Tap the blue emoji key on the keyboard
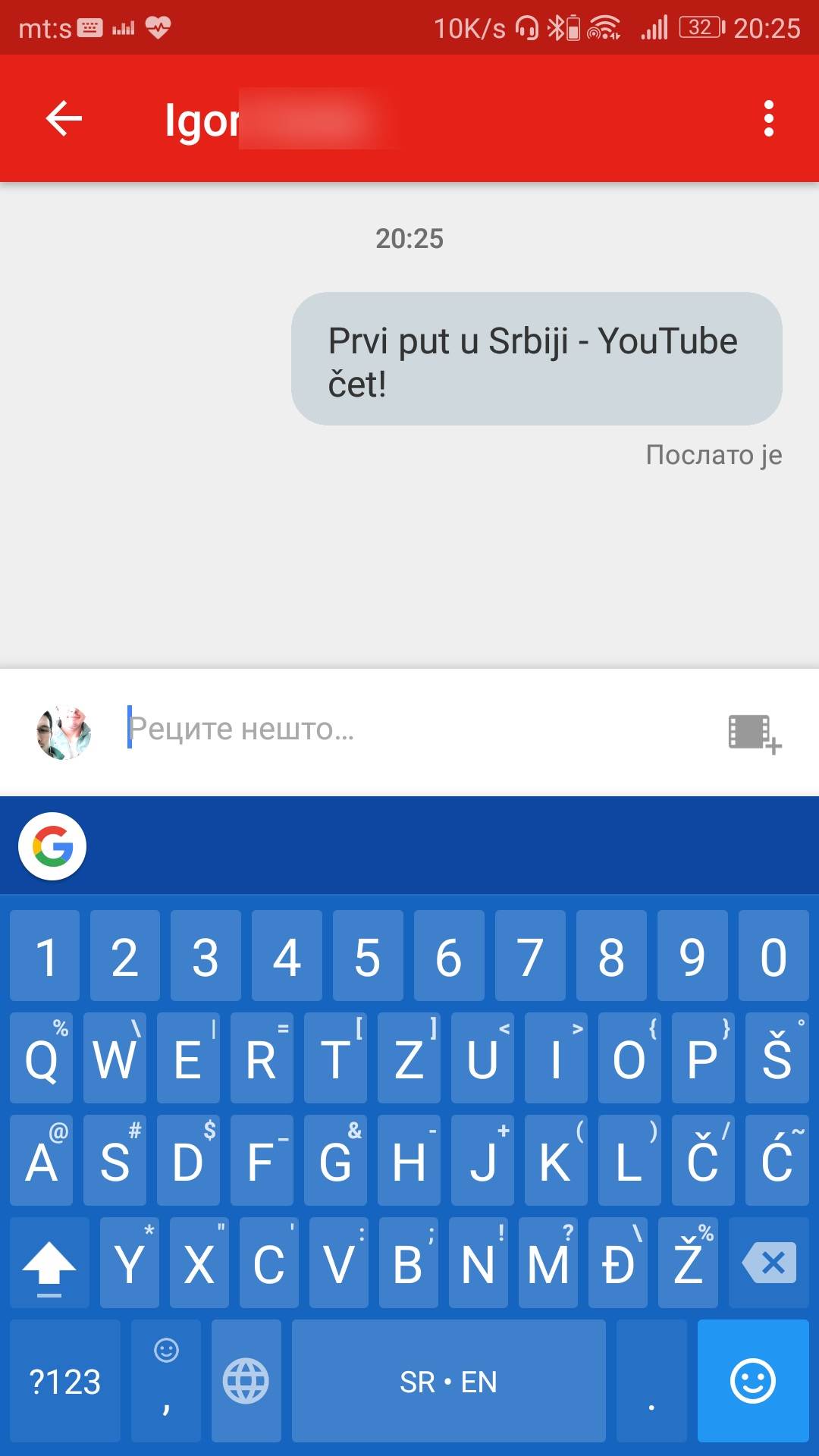Screen dimensions: 819x1456 (752, 1381)
